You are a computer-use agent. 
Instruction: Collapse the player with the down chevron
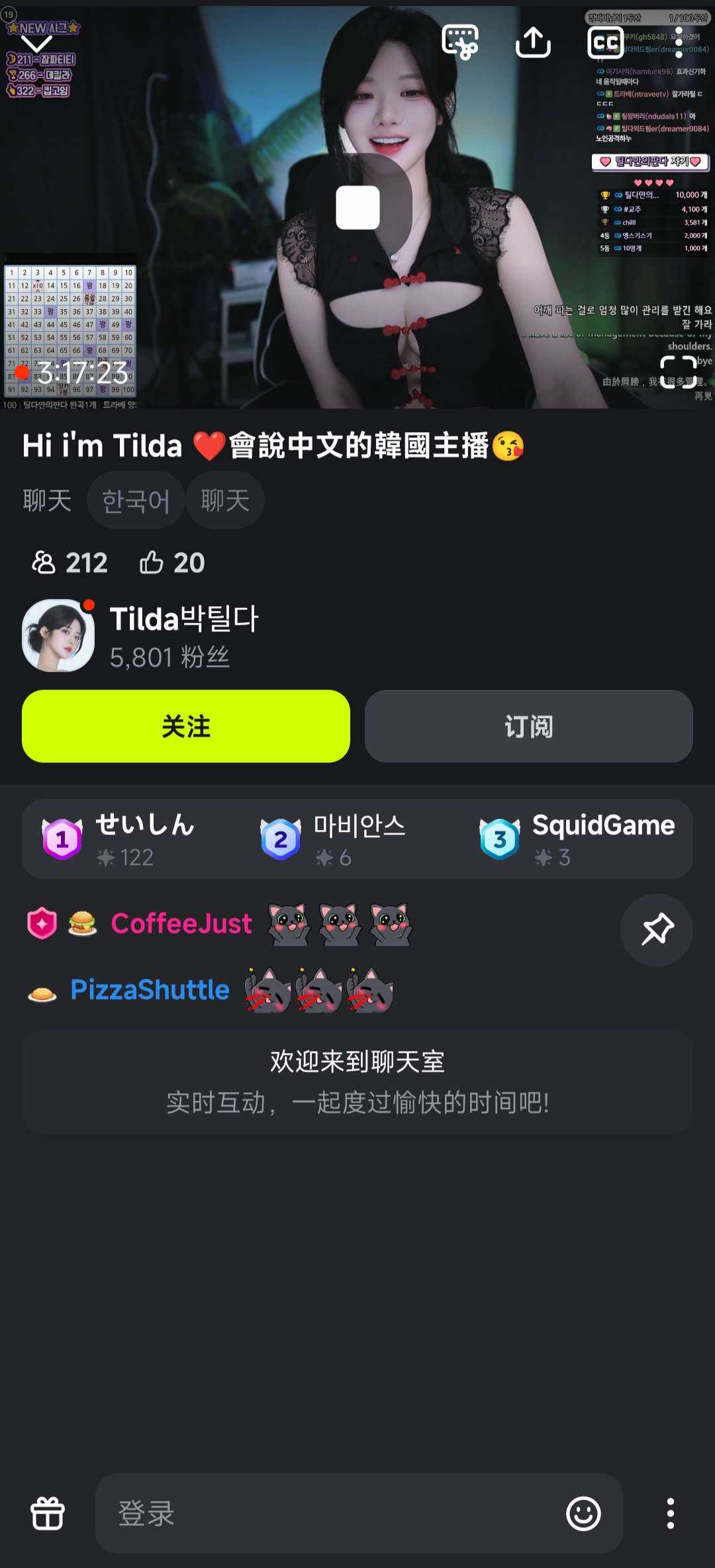(x=36, y=44)
